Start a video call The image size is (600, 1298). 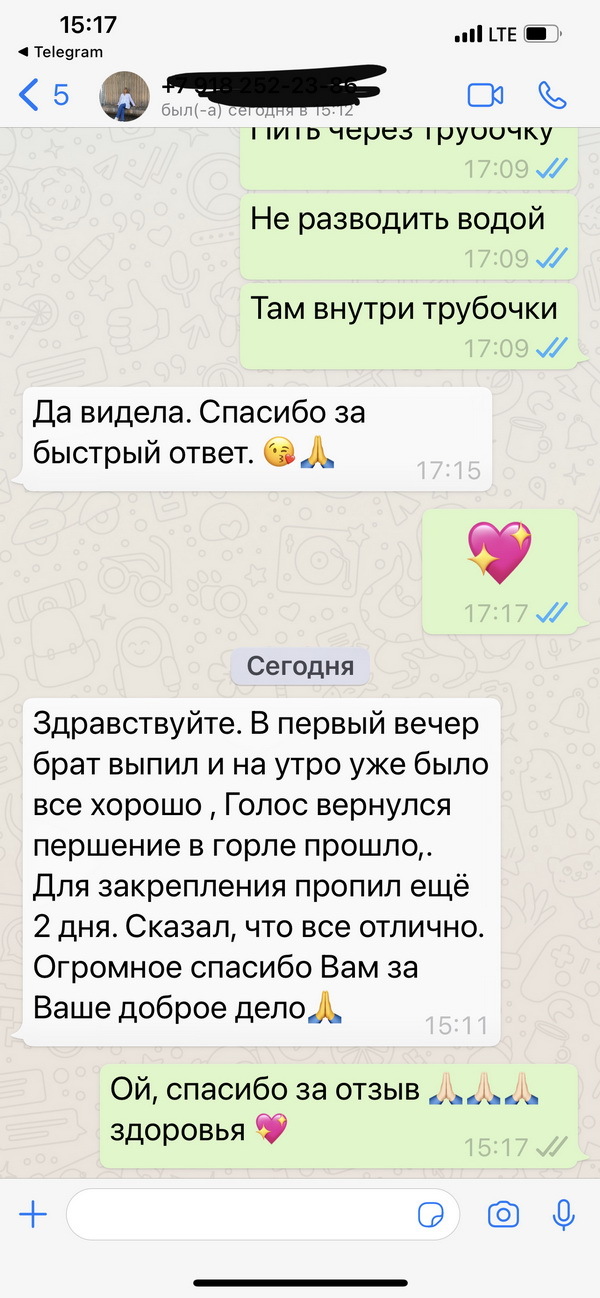(x=485, y=95)
